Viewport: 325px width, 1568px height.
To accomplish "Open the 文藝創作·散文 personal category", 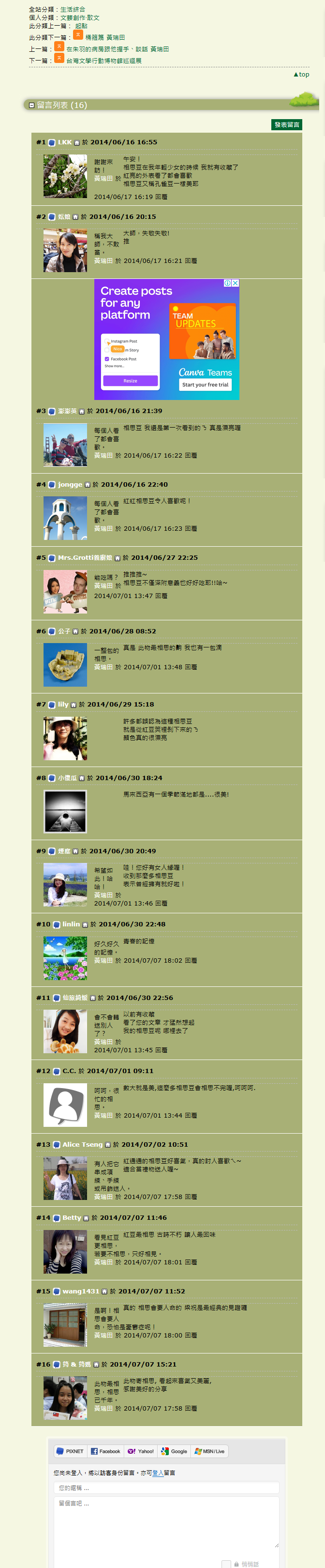I will tap(80, 17).
